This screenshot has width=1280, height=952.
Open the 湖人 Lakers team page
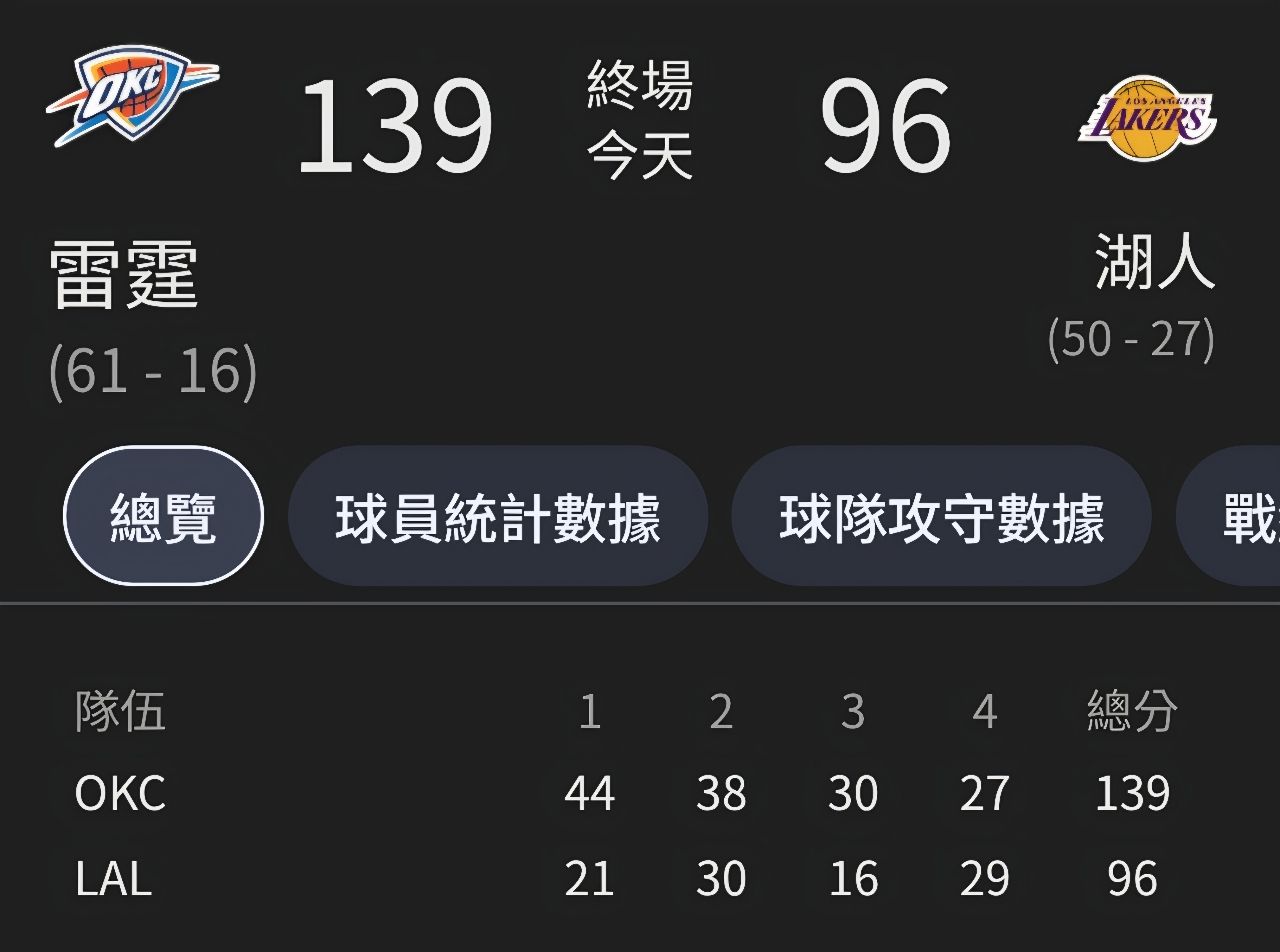click(1153, 262)
